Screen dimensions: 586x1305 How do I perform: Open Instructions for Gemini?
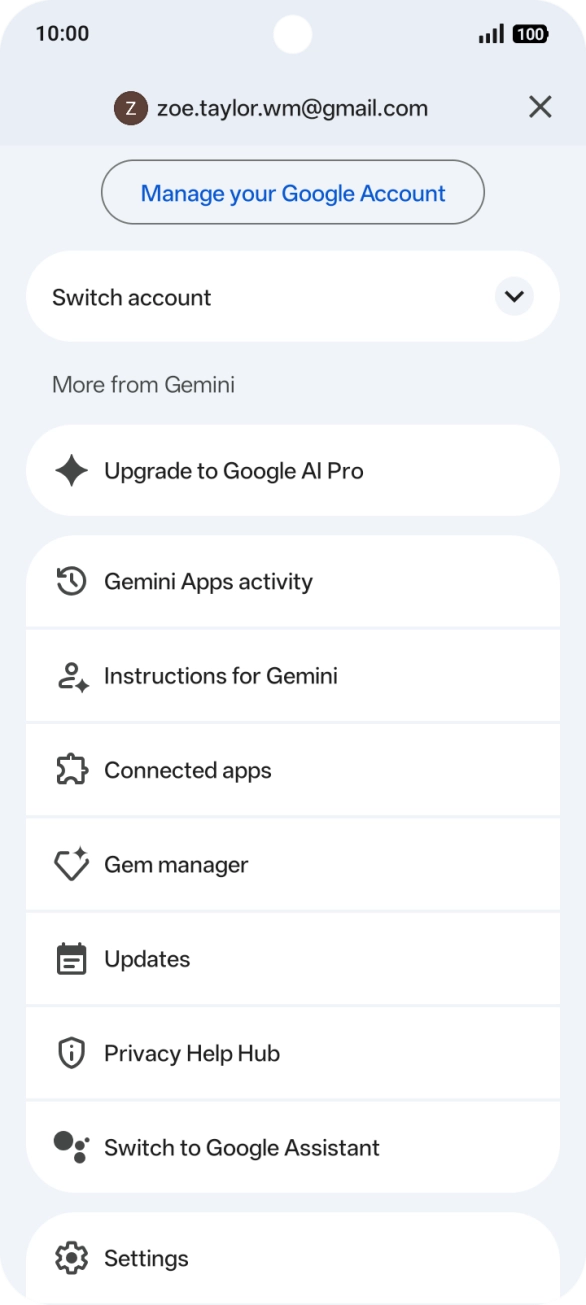coord(293,676)
